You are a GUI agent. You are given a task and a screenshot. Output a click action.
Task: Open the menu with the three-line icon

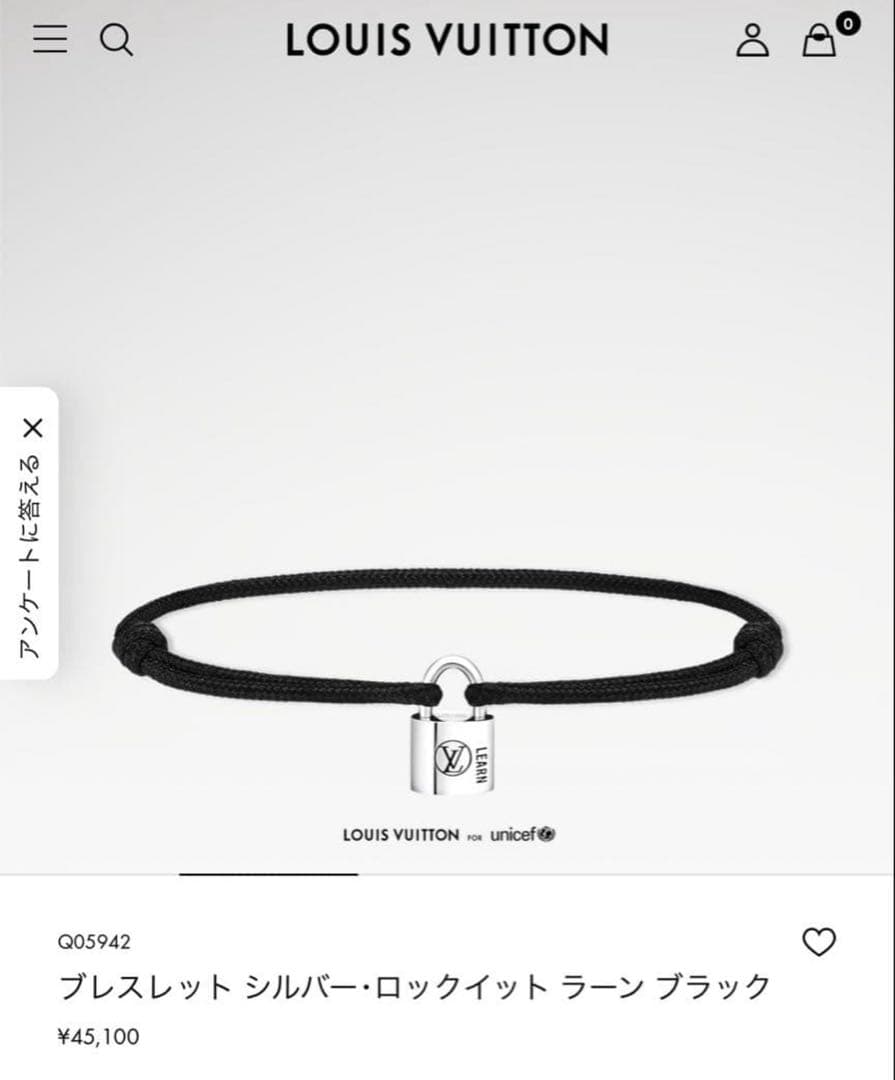tap(49, 40)
